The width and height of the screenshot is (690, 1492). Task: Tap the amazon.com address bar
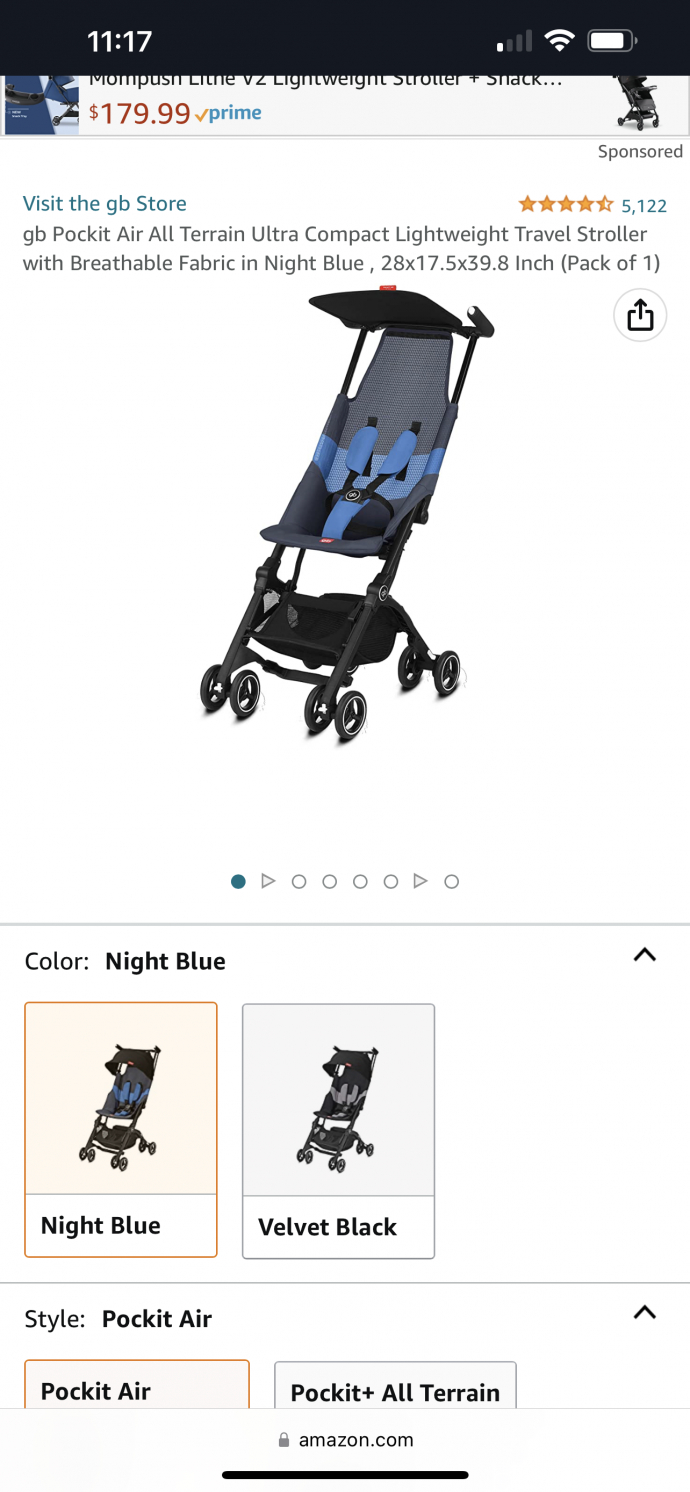coord(345,1440)
